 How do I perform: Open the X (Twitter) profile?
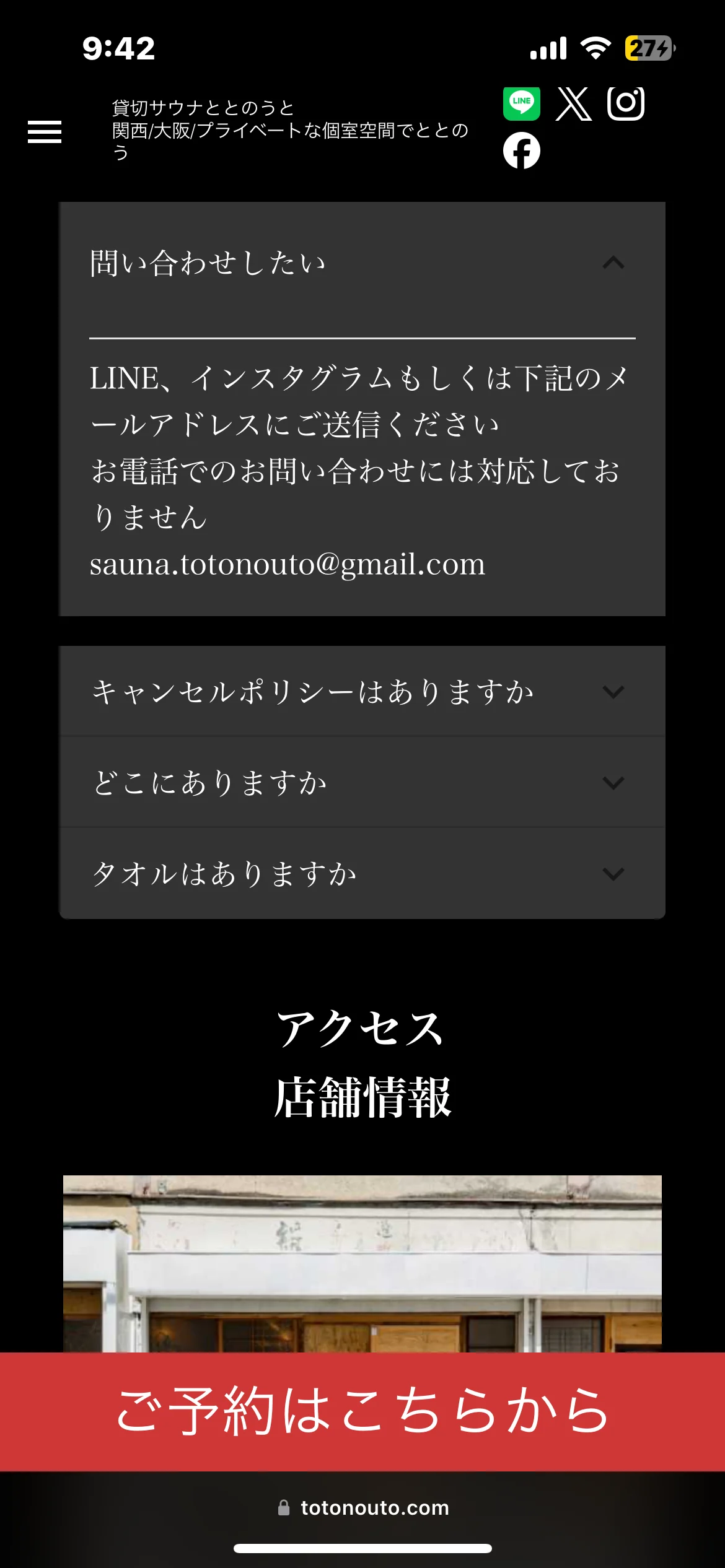[573, 103]
